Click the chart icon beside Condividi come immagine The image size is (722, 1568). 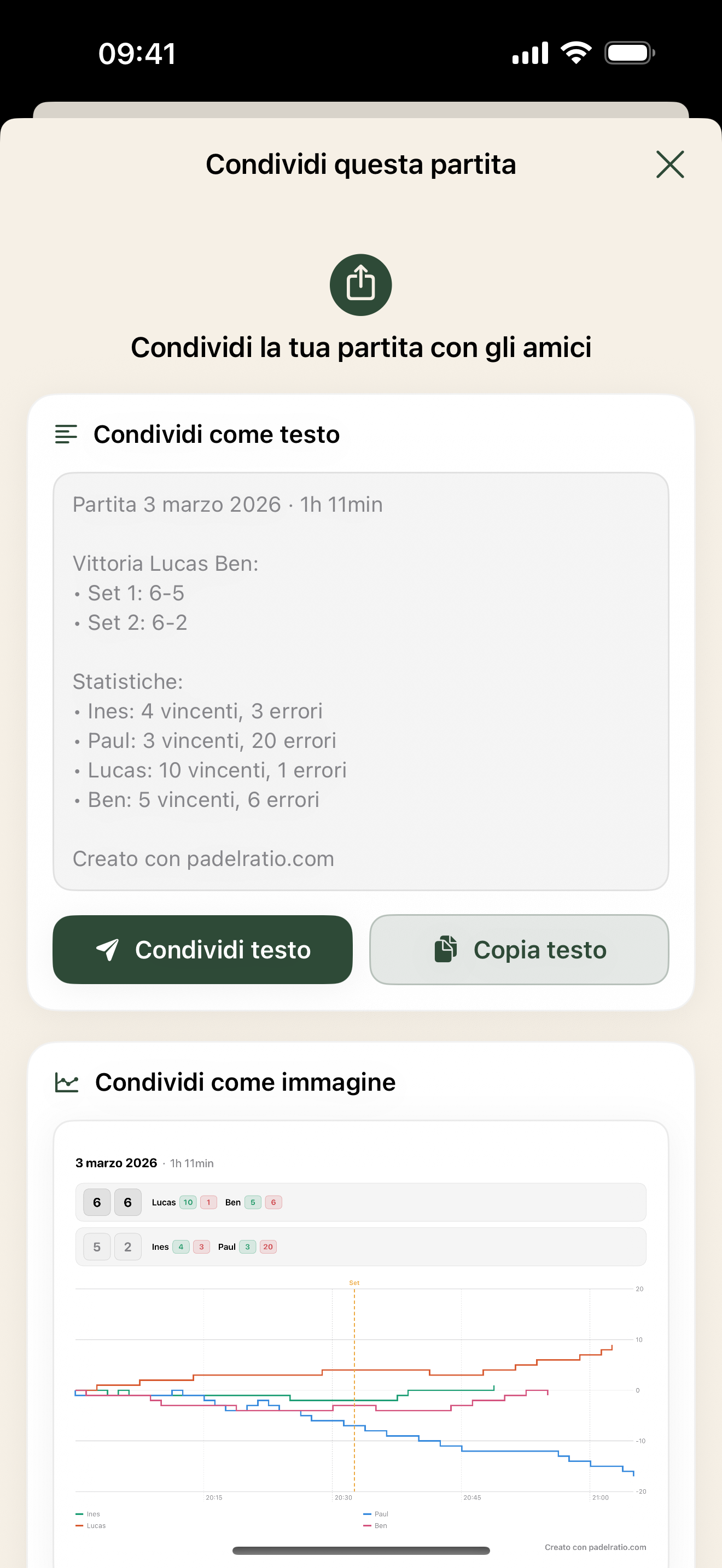[x=68, y=1081]
